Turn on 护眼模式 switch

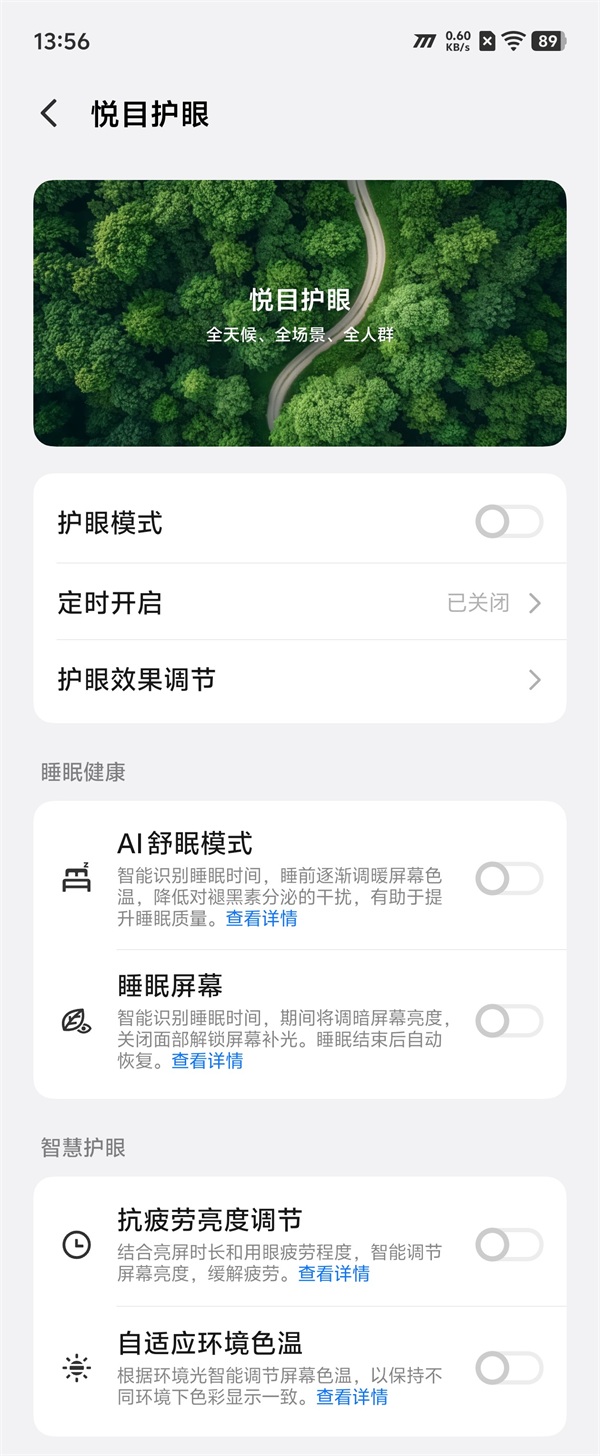point(509,522)
